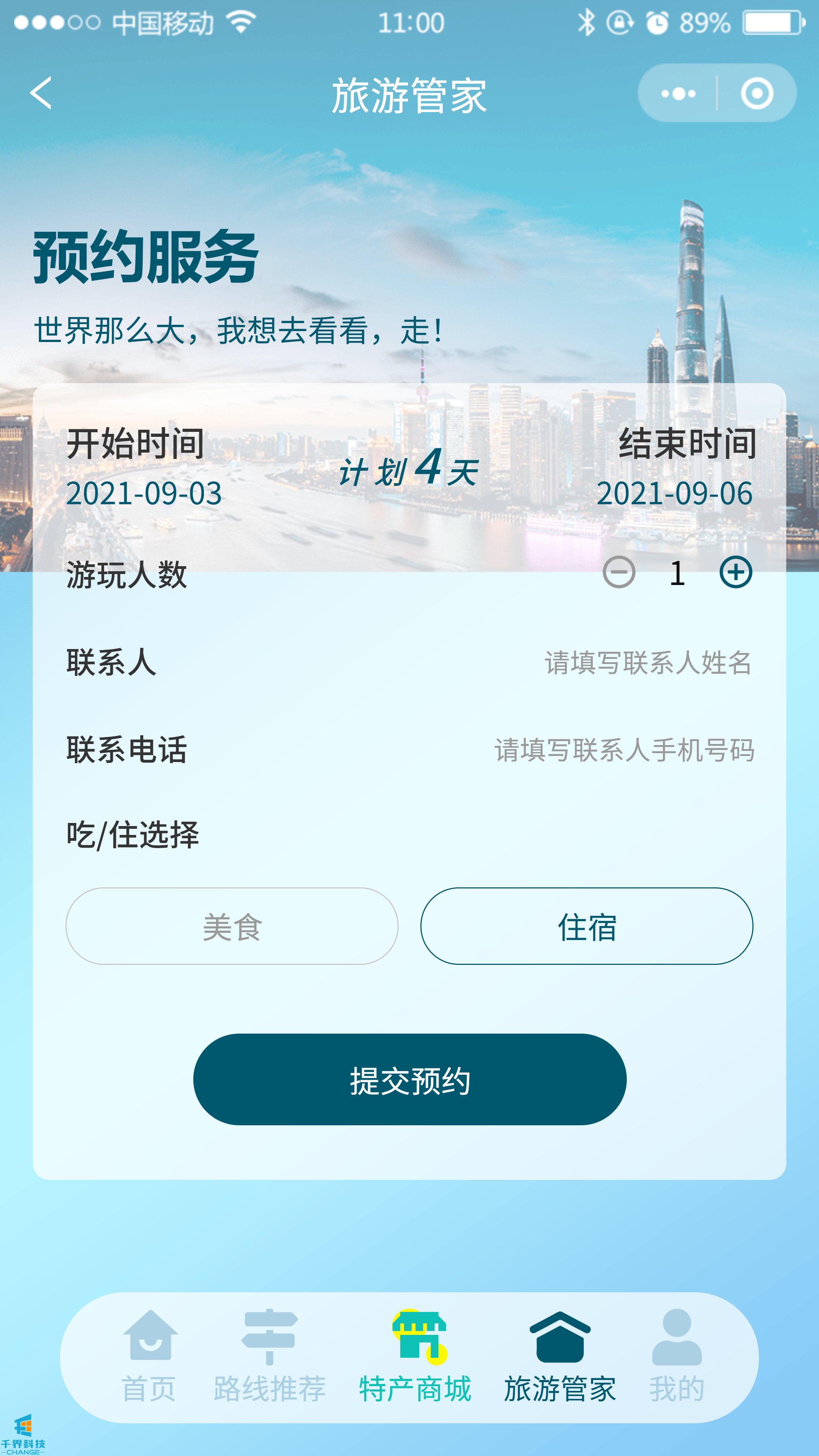The width and height of the screenshot is (819, 1456).
Task: Decrease the number of travelers
Action: coord(619,572)
